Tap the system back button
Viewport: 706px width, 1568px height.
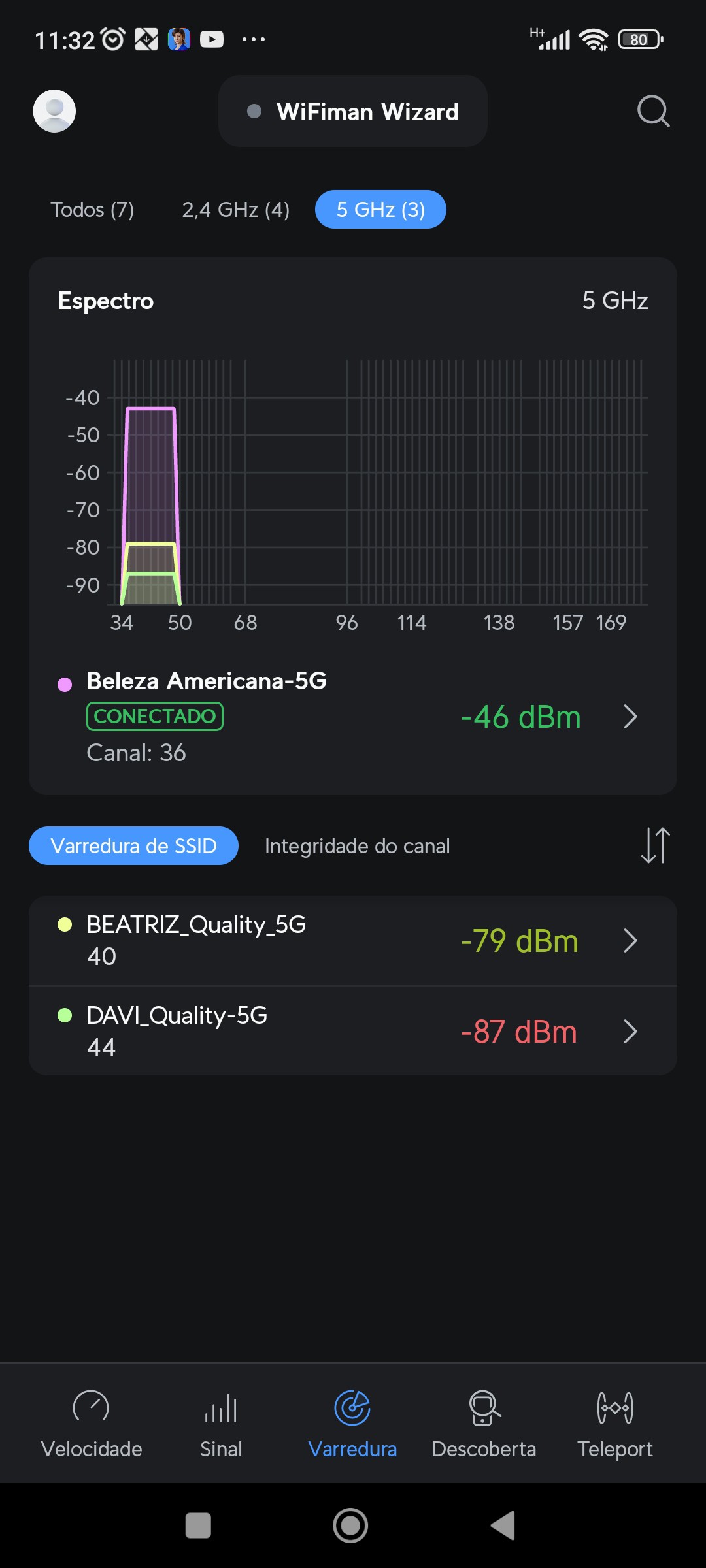coord(503,1526)
